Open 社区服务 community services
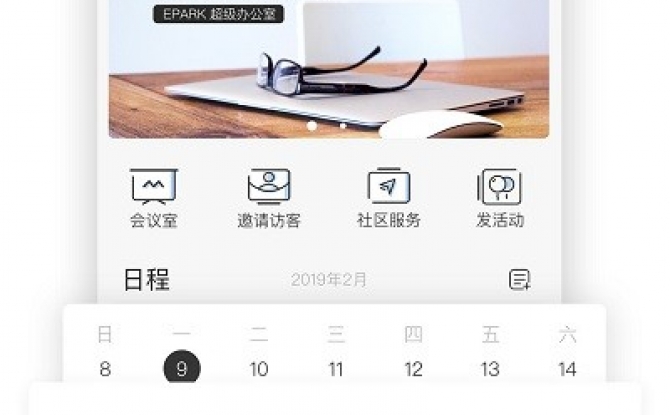 point(389,198)
